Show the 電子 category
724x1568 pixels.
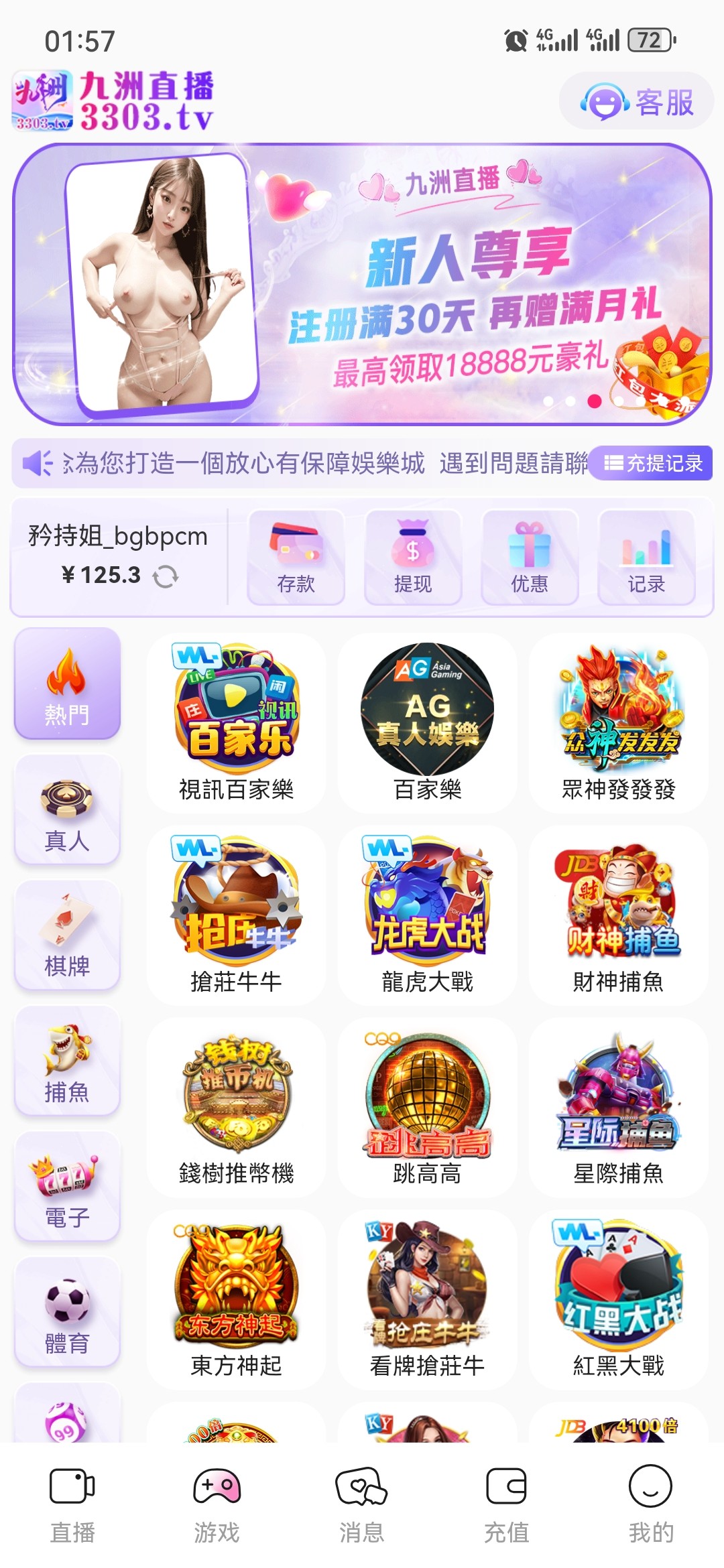[67, 1186]
